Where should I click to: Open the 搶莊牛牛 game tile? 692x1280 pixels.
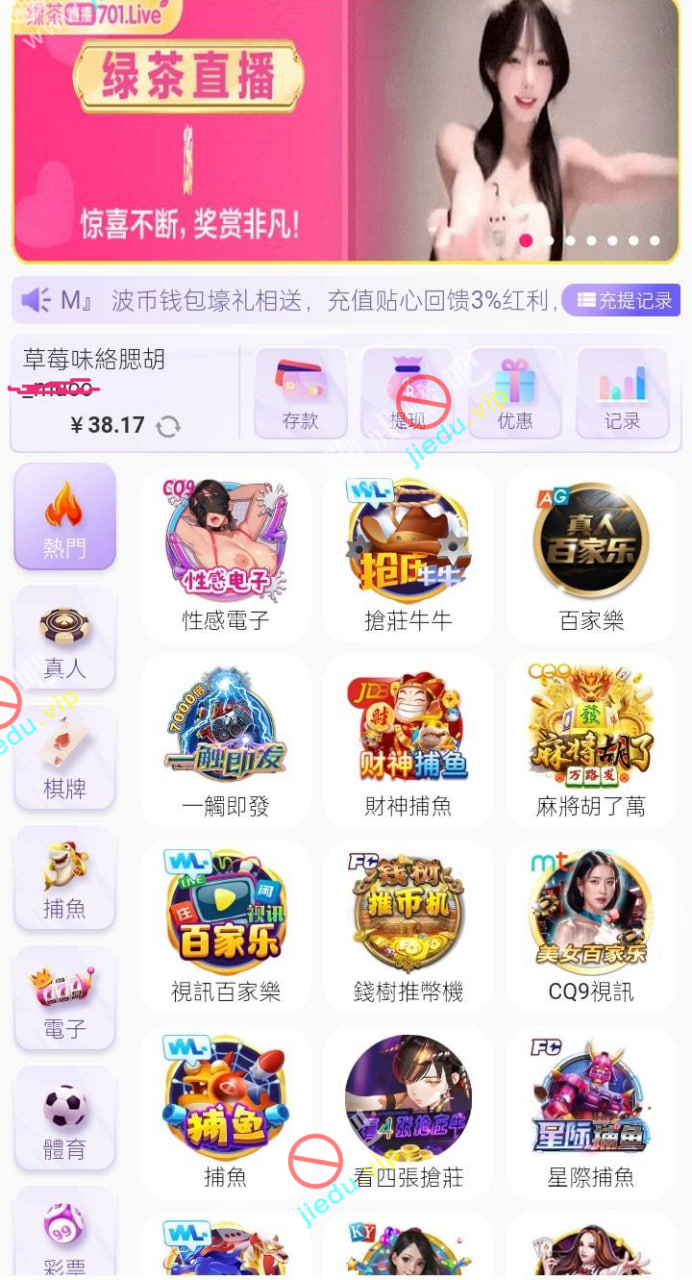click(x=408, y=556)
